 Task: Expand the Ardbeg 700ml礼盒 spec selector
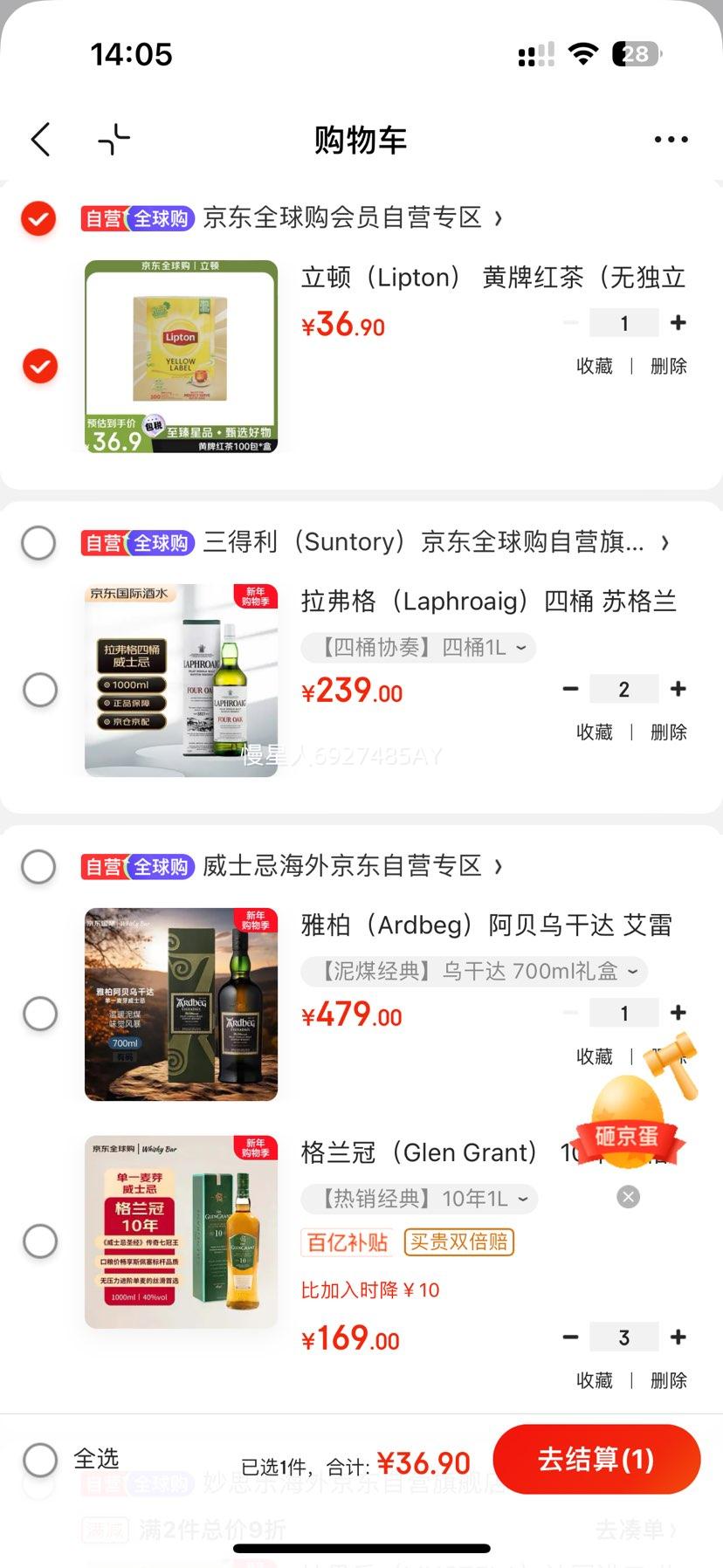click(474, 971)
